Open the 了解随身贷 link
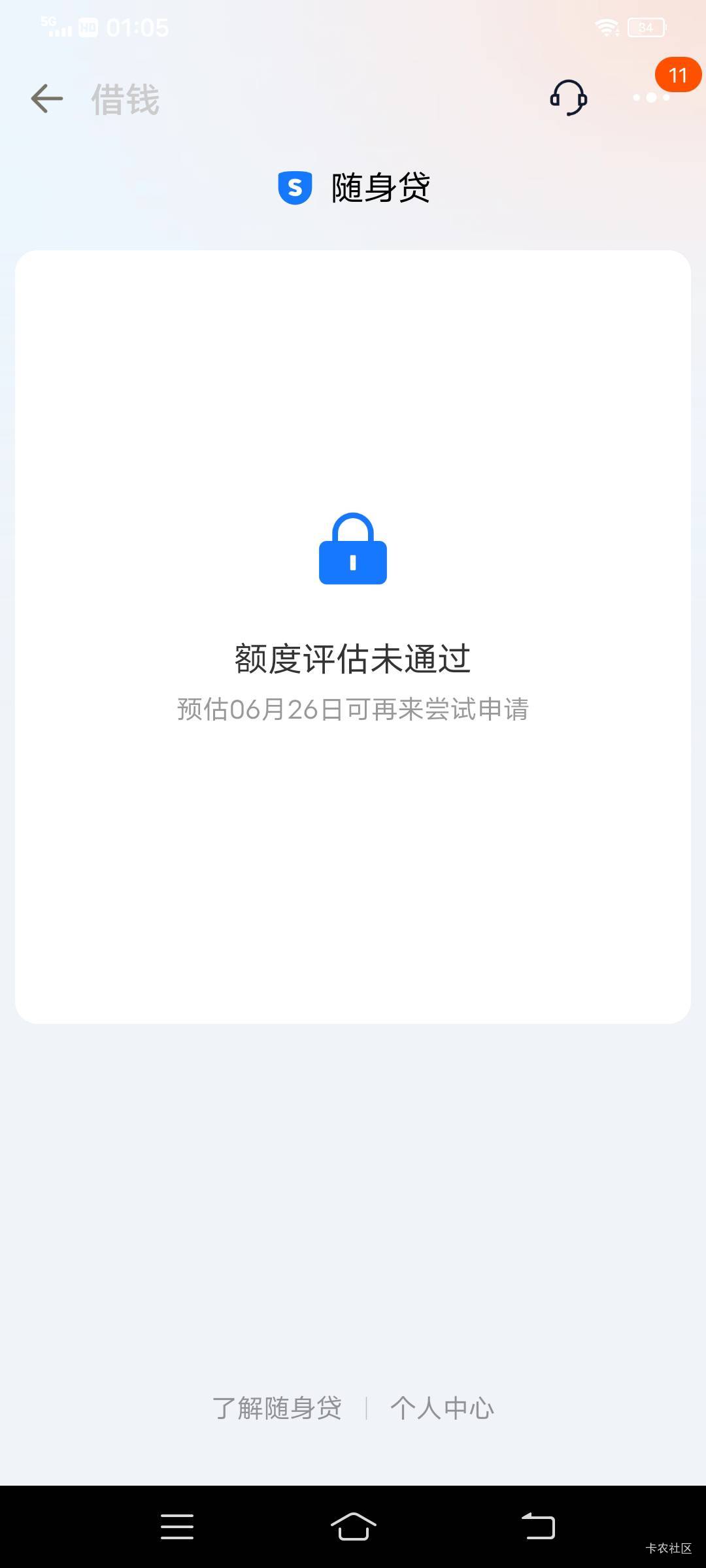 (x=277, y=1408)
